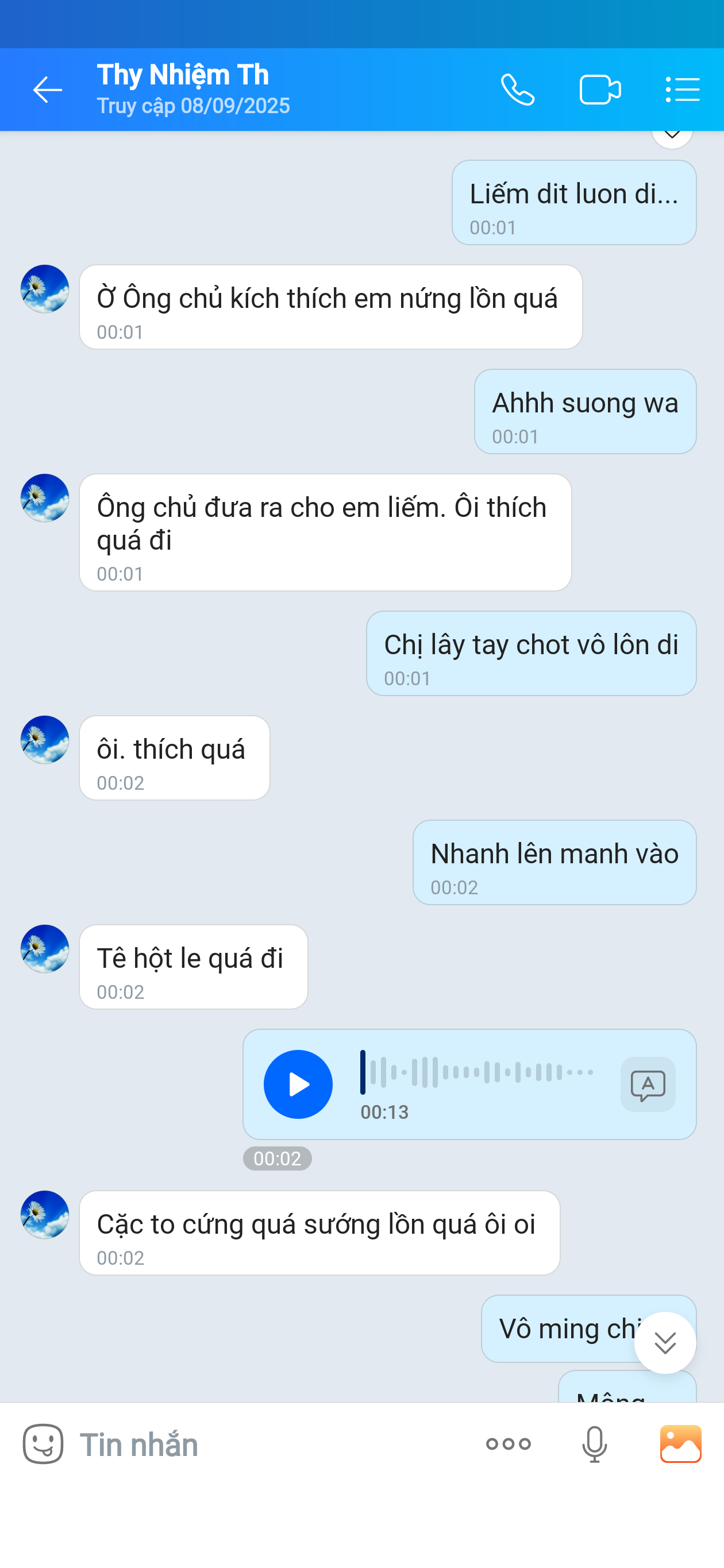Jump to the latest messages
This screenshot has width=724, height=1568.
[664, 1342]
